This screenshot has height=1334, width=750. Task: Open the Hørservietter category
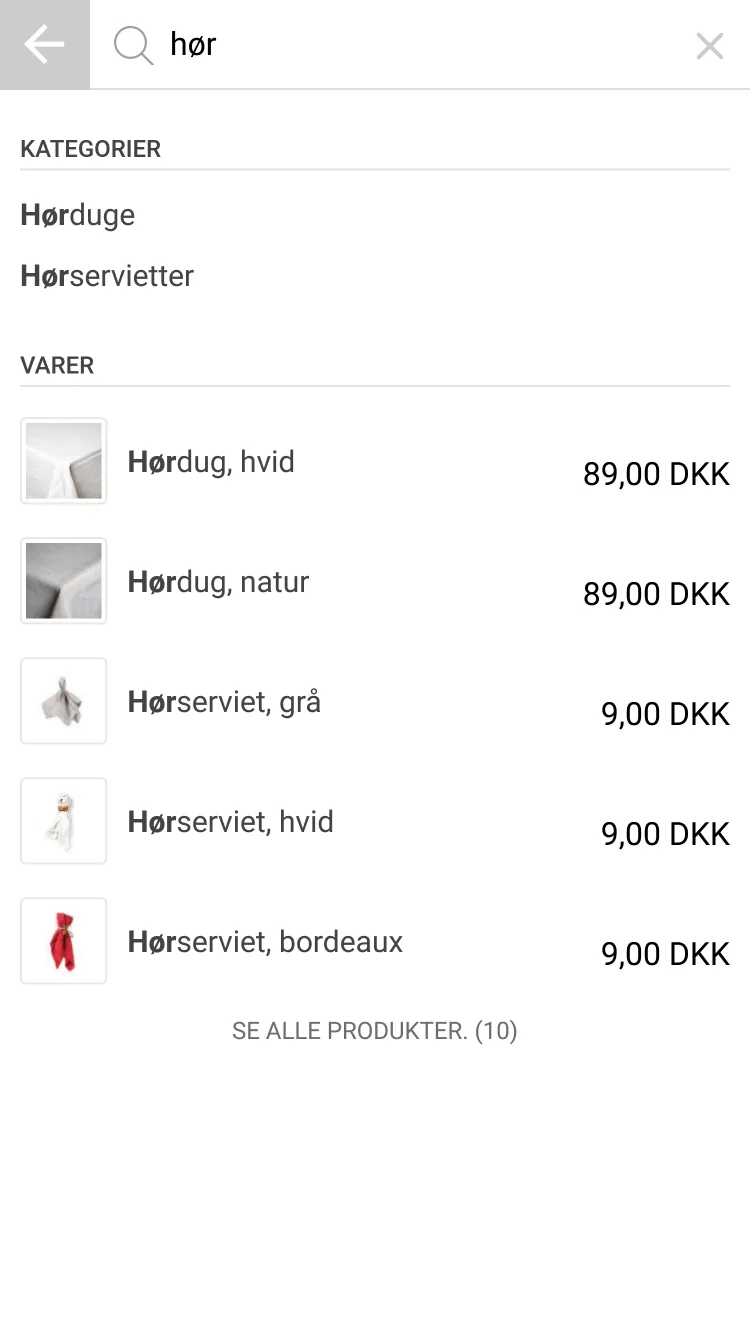[107, 276]
